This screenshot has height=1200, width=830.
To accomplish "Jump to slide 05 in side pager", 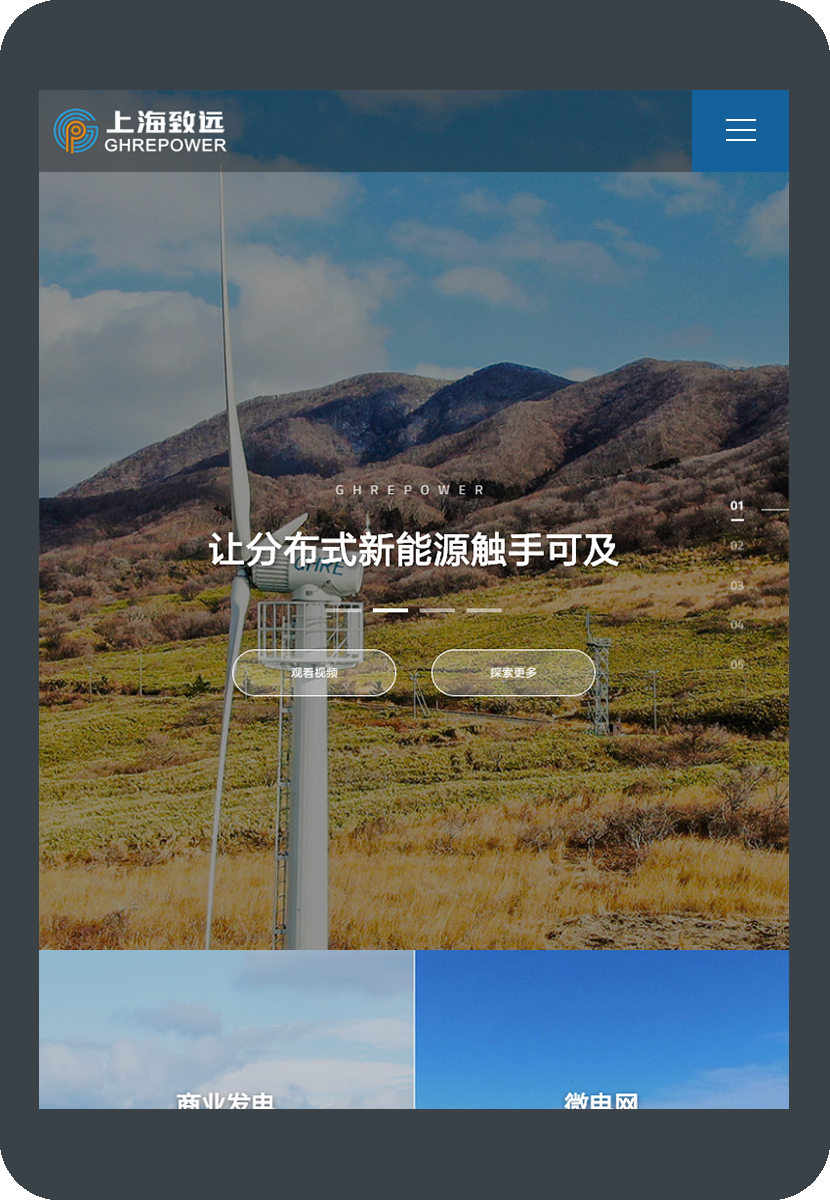I will pyautogui.click(x=737, y=664).
